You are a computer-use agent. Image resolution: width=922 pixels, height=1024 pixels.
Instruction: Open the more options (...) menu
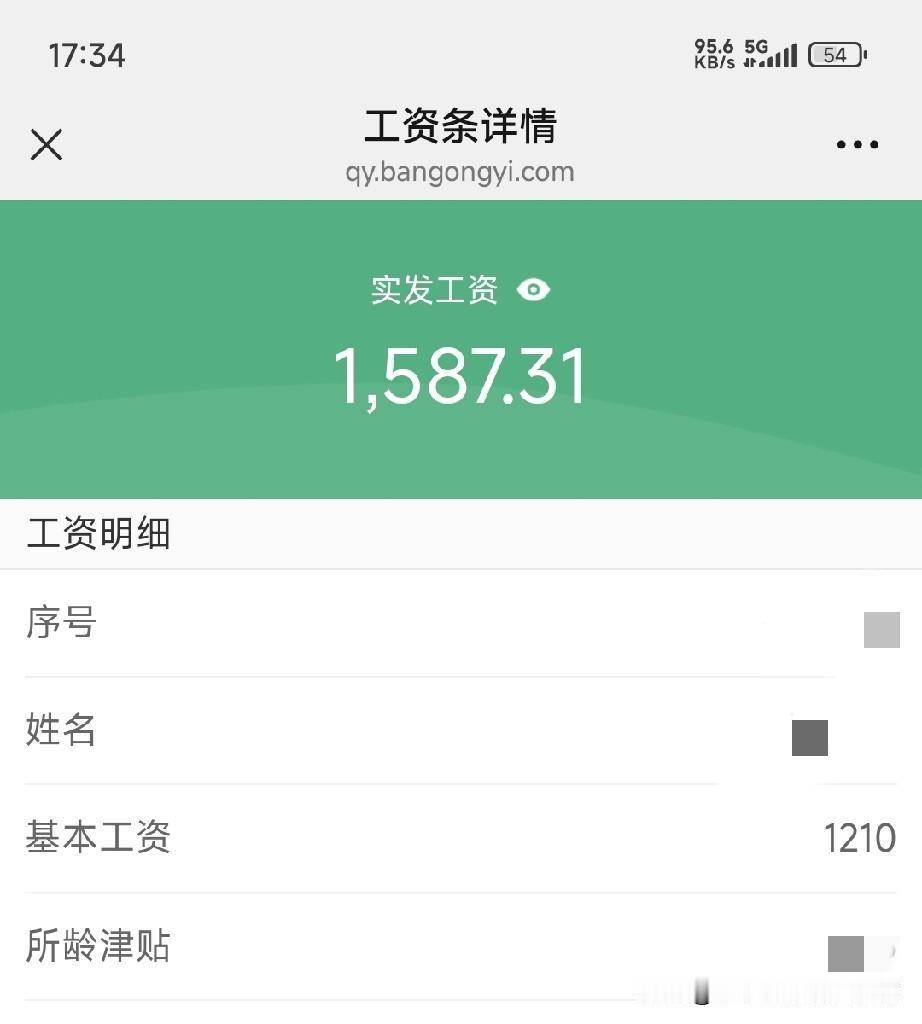coord(856,145)
